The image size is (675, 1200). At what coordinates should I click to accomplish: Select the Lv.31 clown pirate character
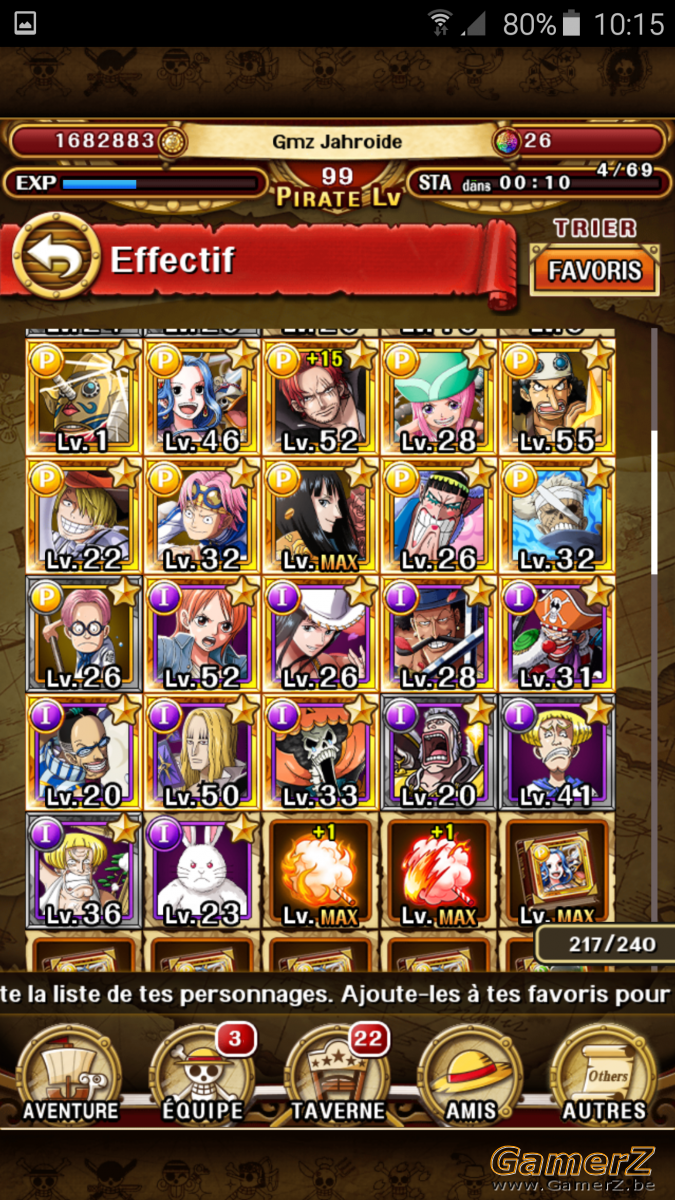click(x=556, y=634)
